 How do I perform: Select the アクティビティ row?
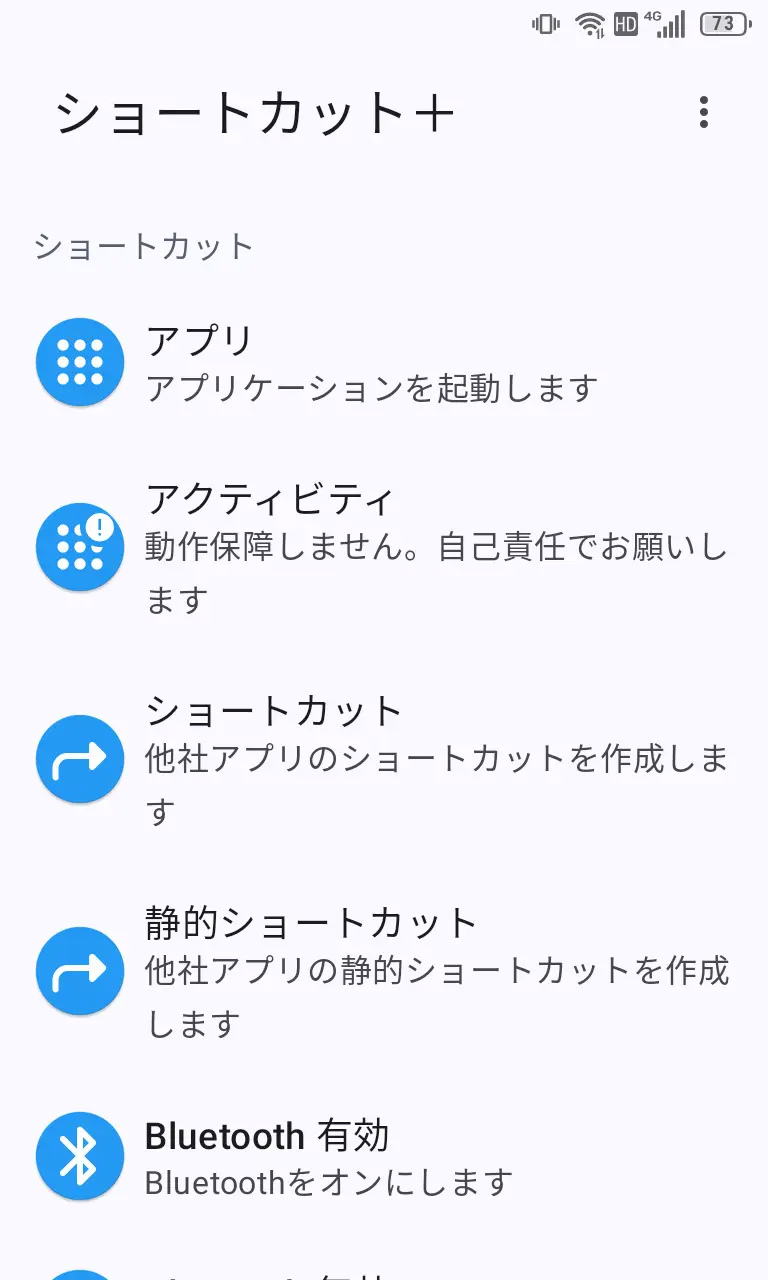click(384, 547)
